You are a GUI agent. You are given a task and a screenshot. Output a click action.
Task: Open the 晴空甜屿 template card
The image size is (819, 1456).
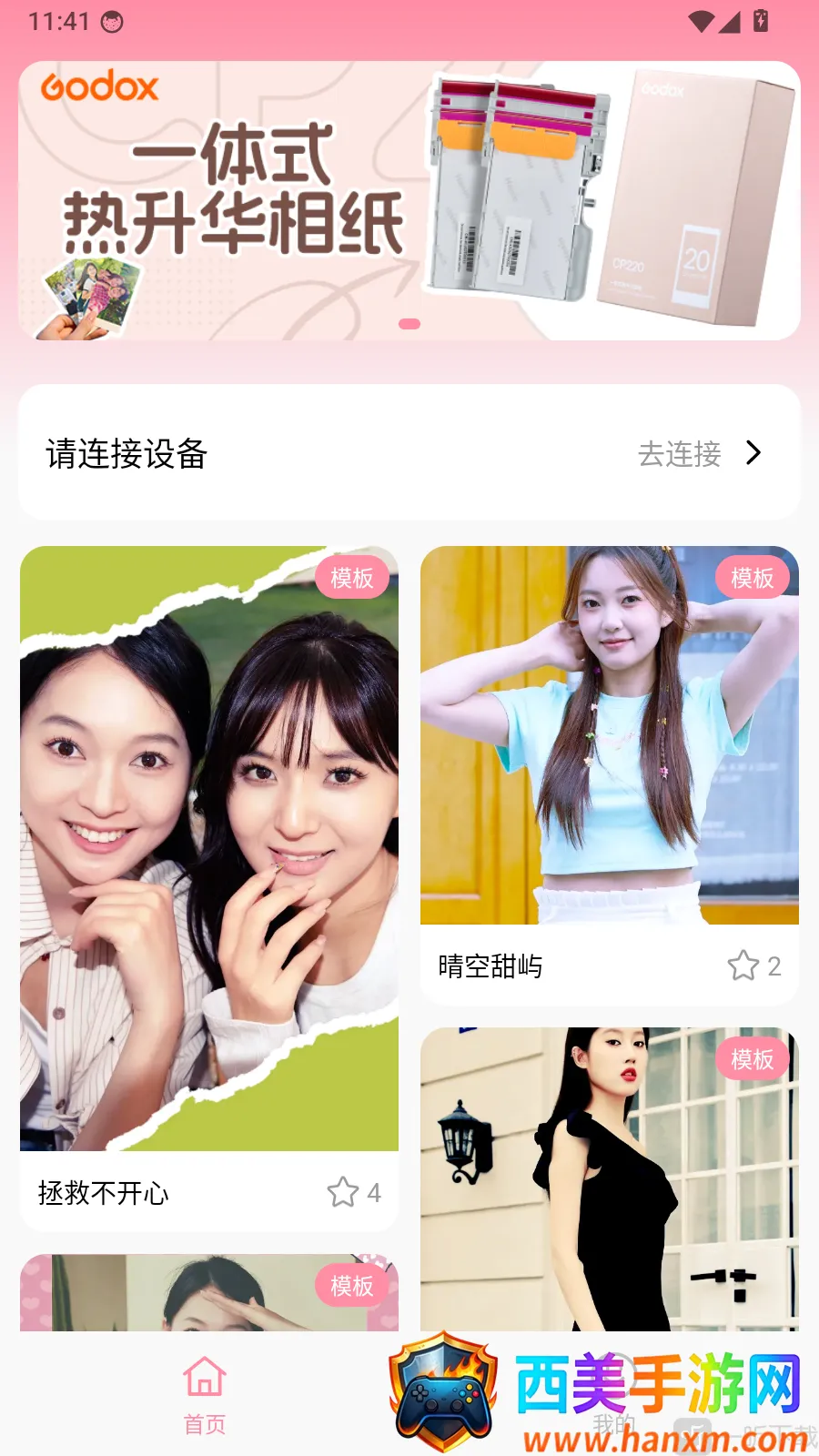pos(610,775)
